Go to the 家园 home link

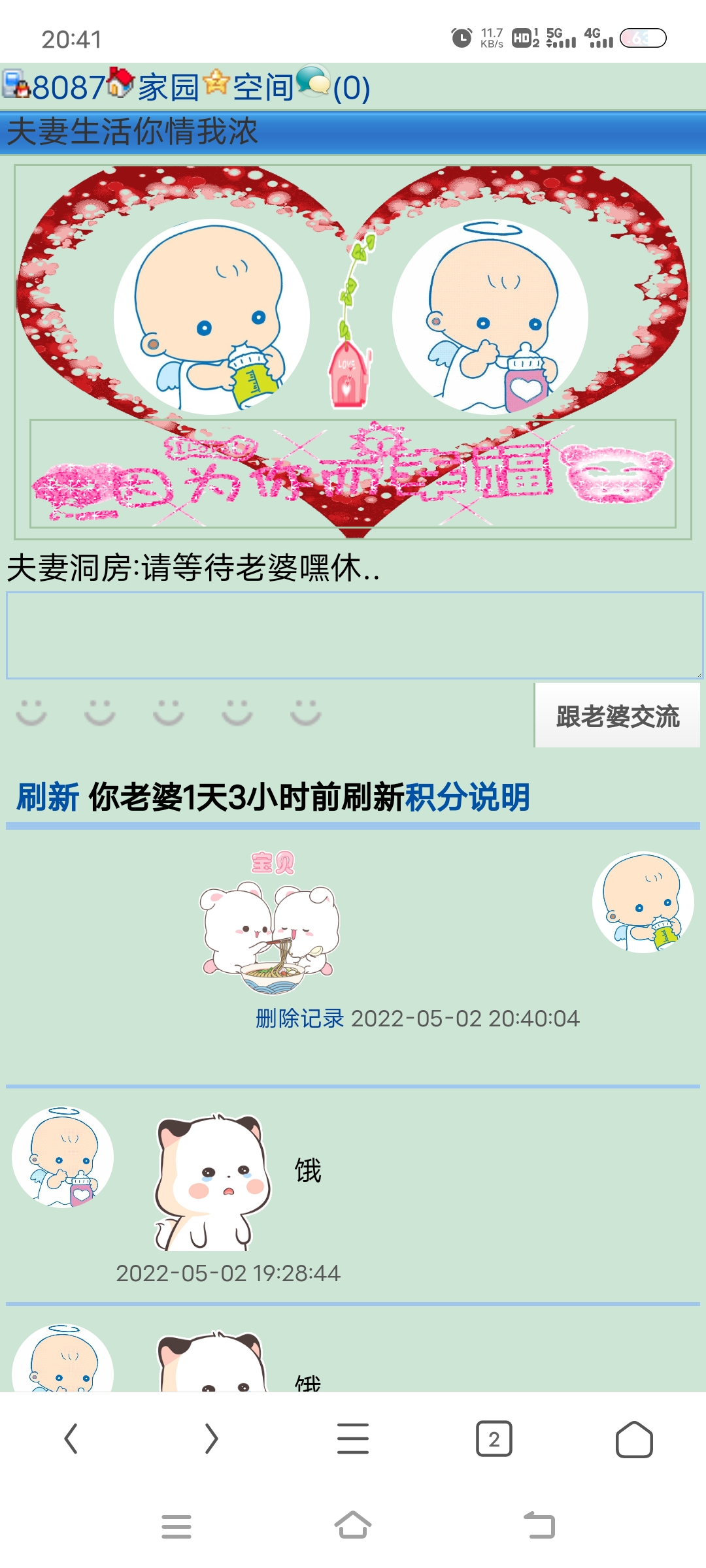tap(167, 88)
